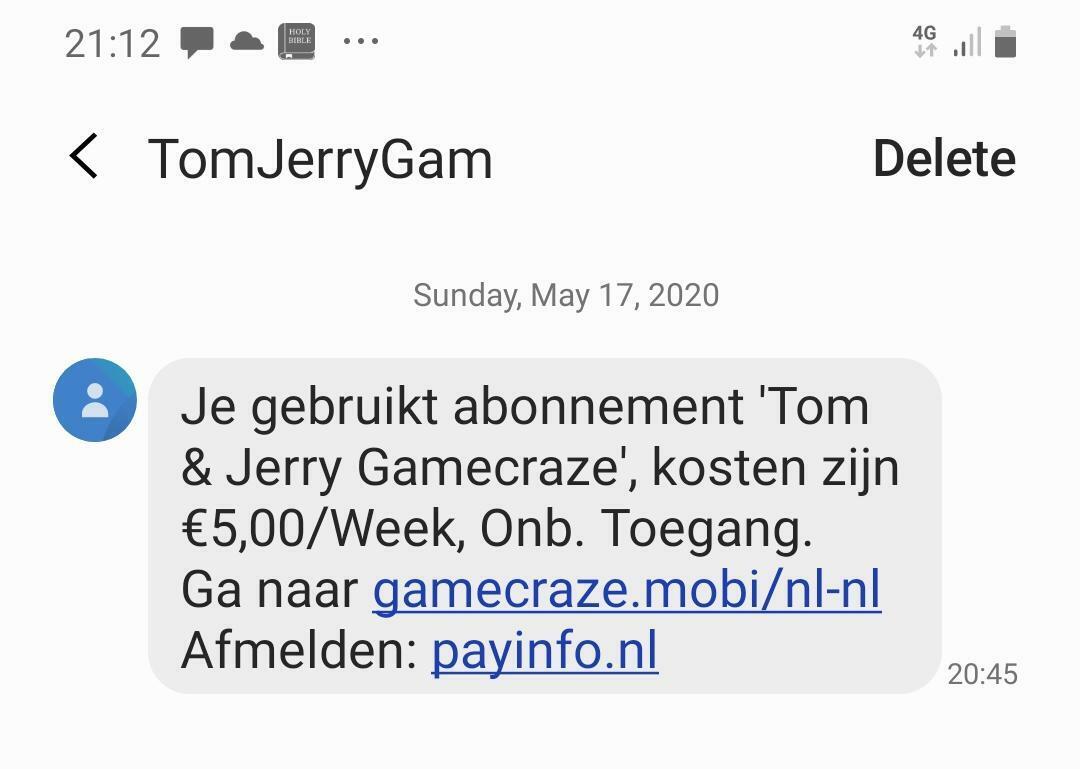Go back from the TomJerryGam conversation

[85, 158]
